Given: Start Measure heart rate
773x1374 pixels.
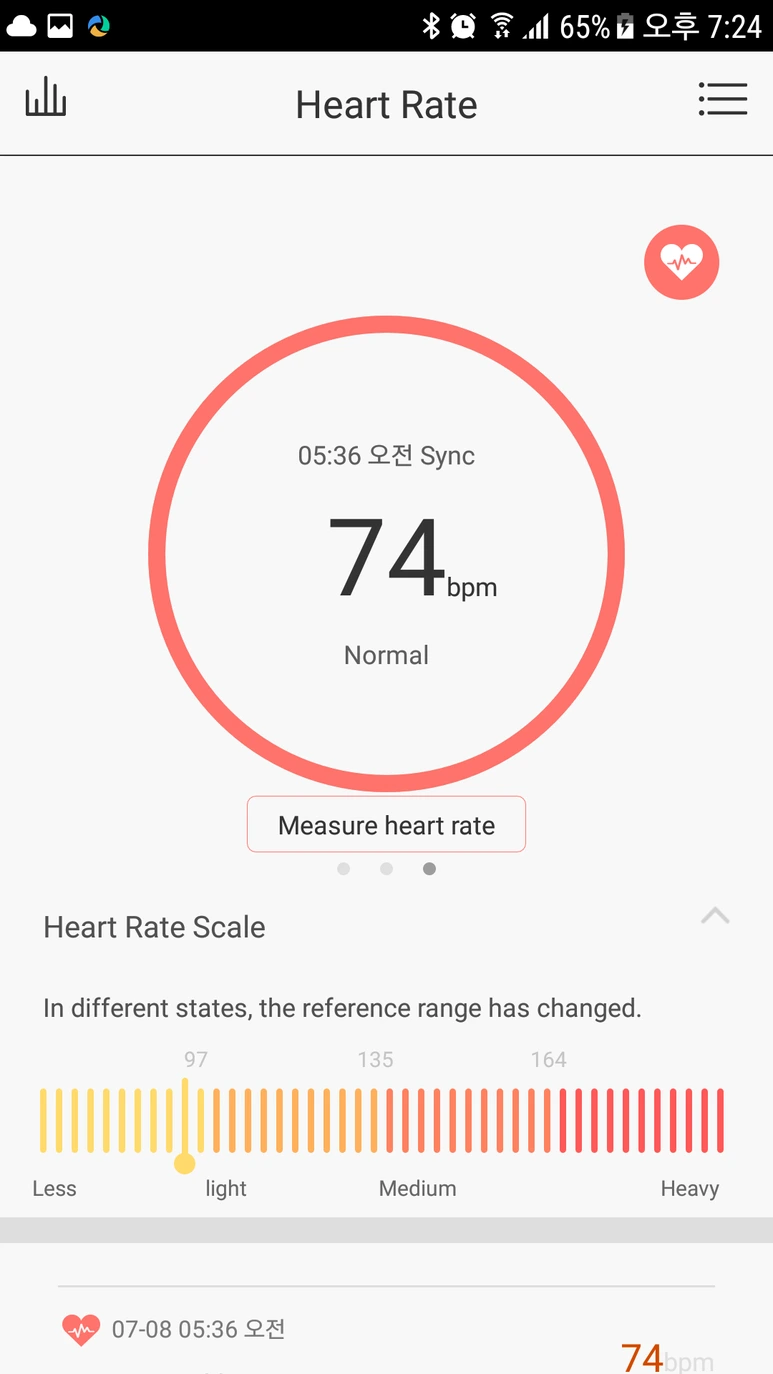Looking at the screenshot, I should 386,825.
